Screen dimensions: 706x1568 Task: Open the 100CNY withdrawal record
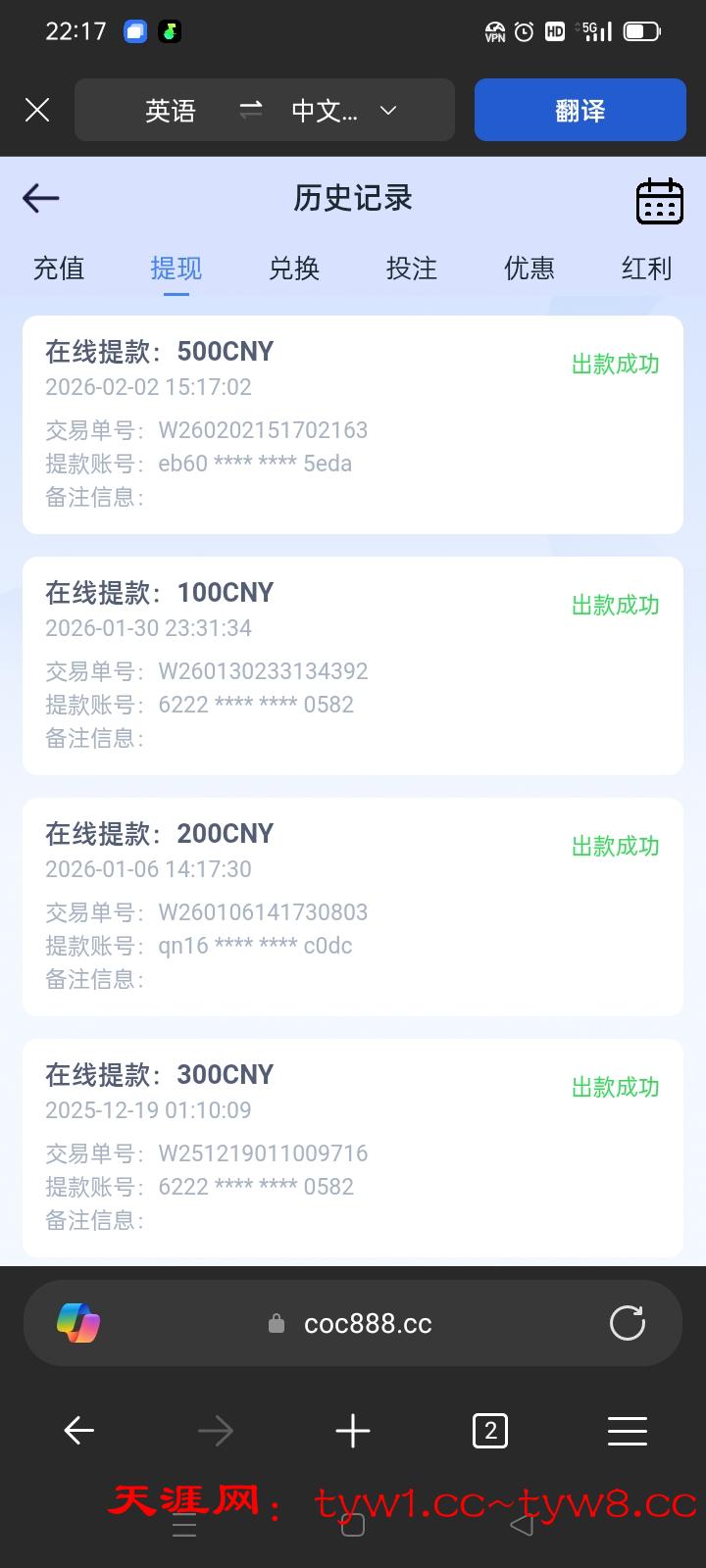(353, 665)
